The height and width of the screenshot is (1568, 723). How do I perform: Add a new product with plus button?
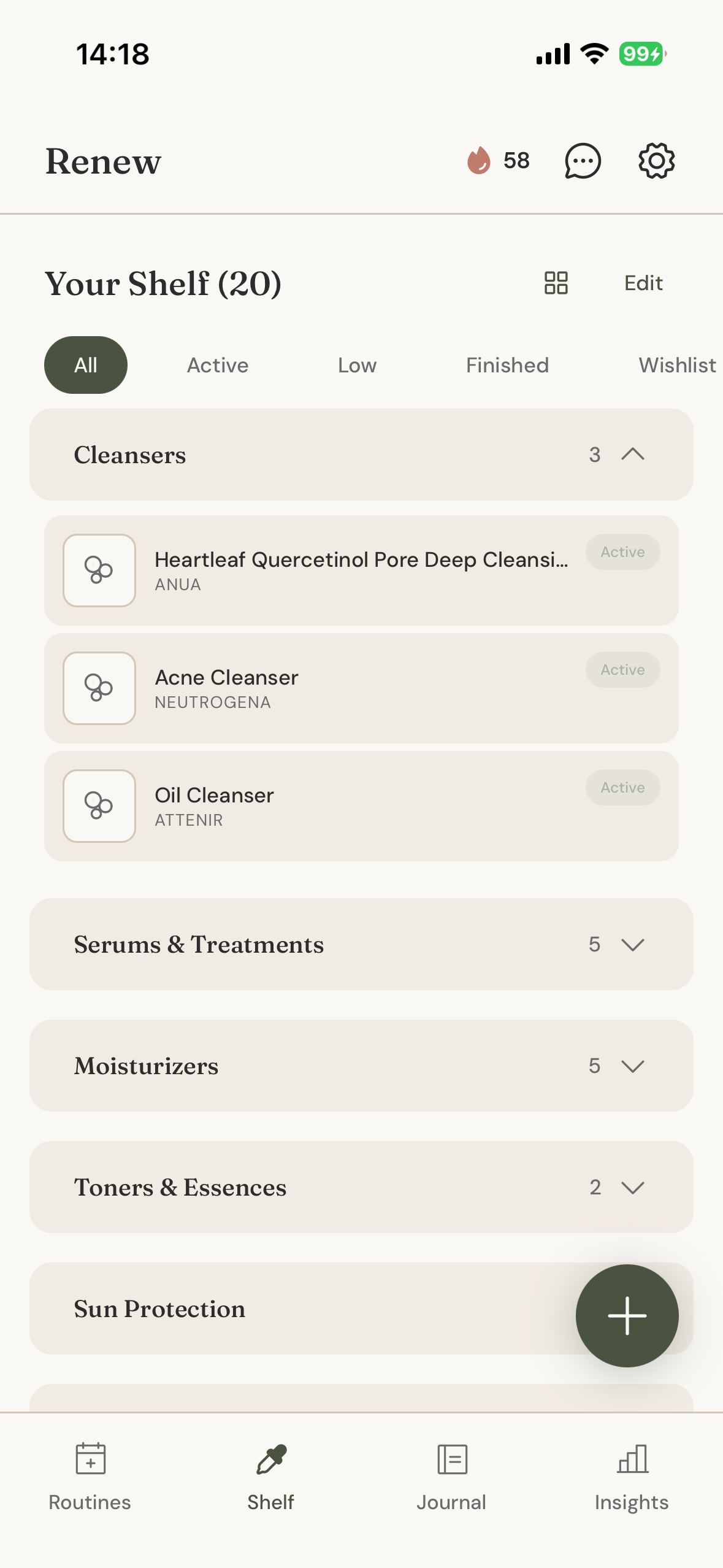point(627,1315)
